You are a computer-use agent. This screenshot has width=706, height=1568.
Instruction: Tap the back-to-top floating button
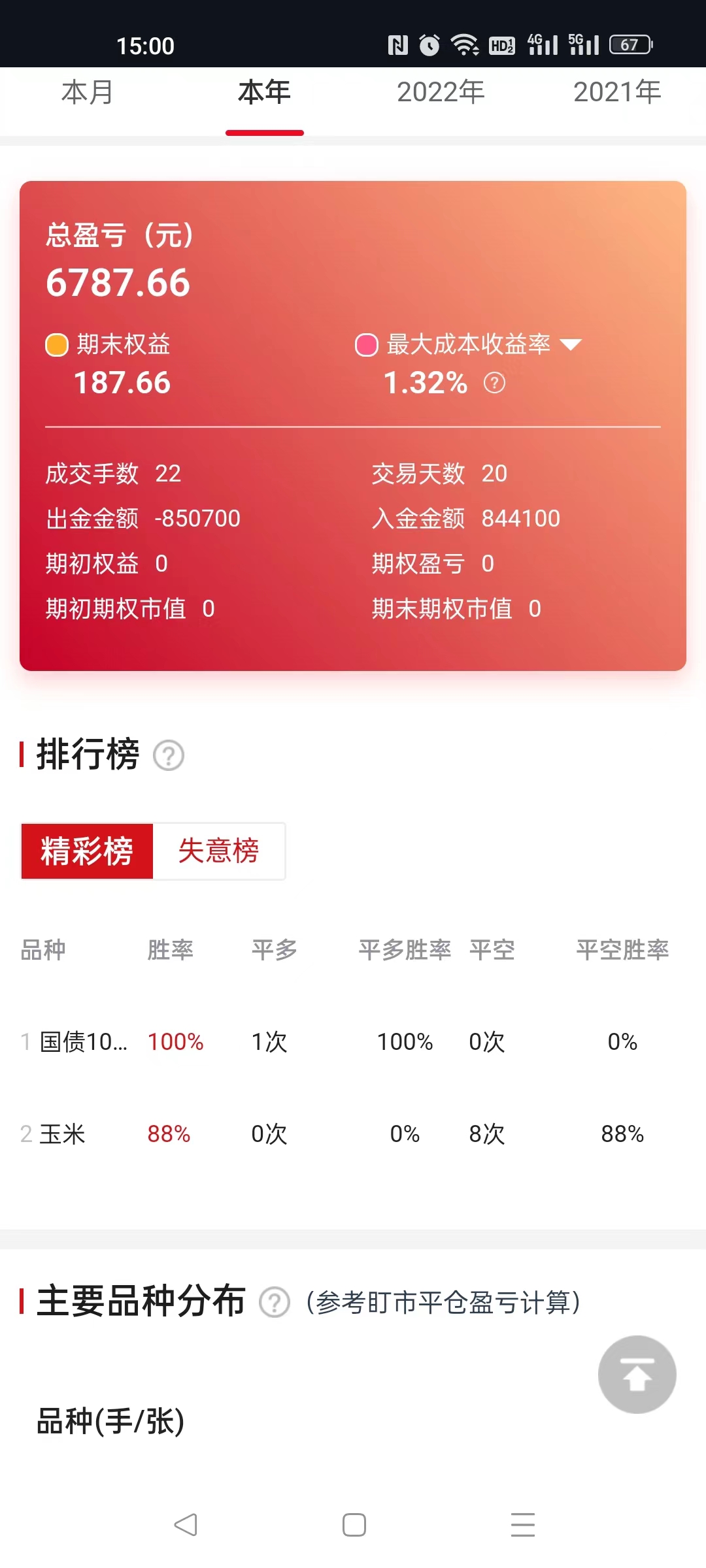tap(637, 1374)
